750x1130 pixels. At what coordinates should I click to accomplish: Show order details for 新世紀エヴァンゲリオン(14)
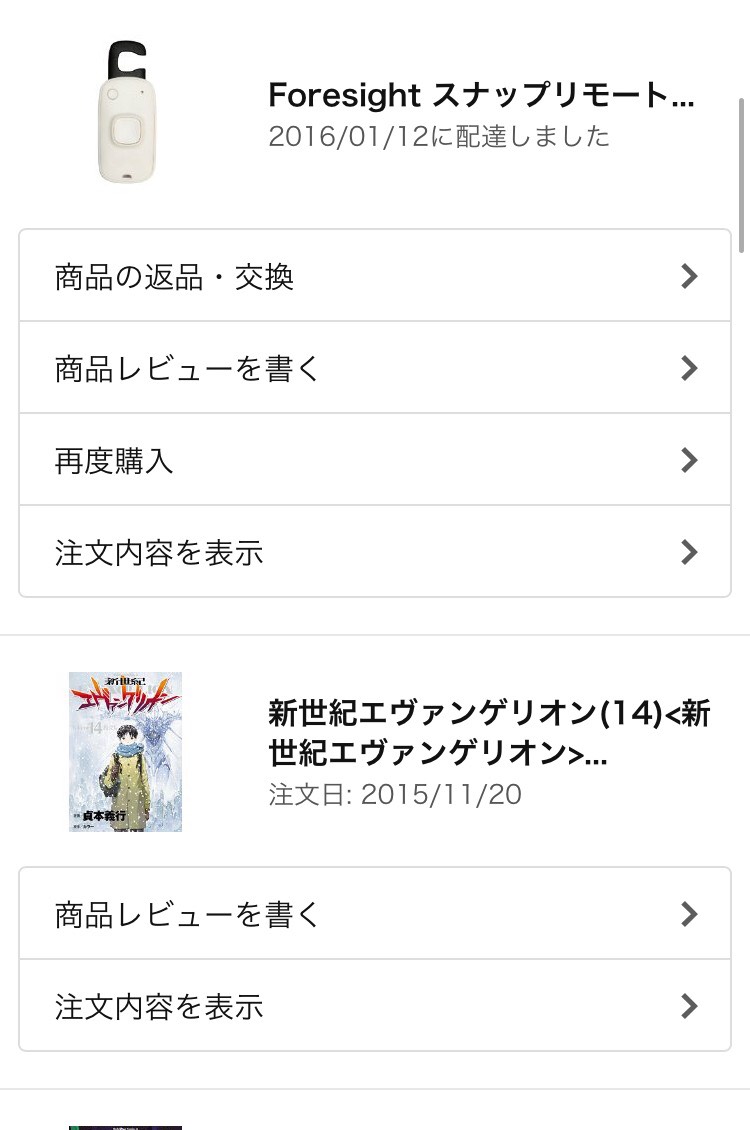coord(375,1006)
